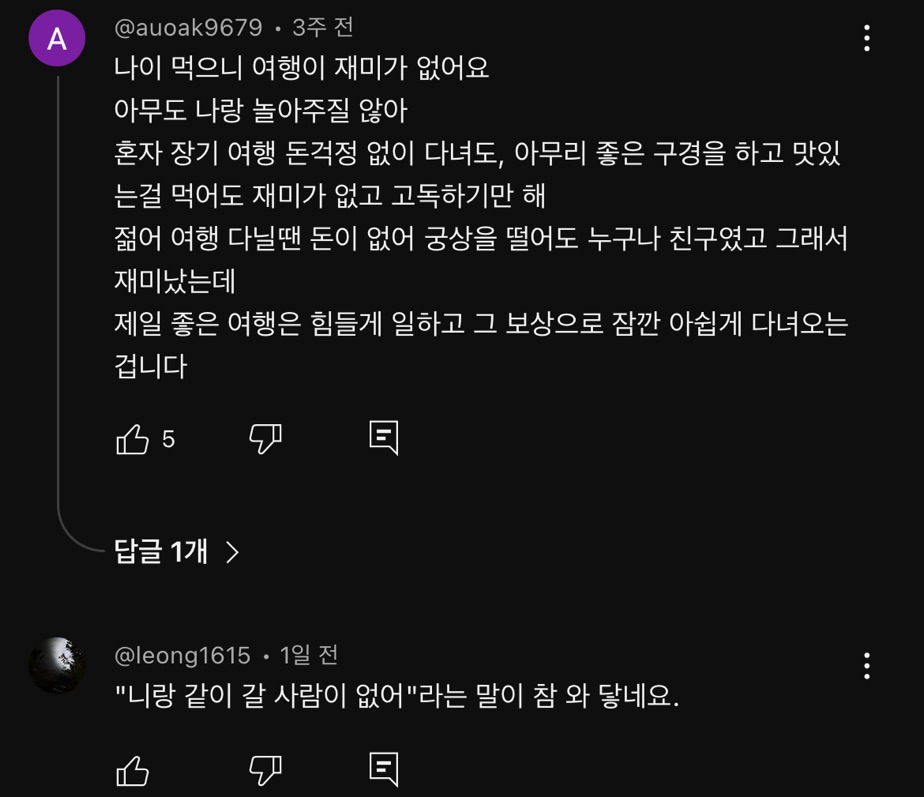Open overflow menu on @auoak9679's comment
Viewport: 924px width, 797px height.
(866, 39)
